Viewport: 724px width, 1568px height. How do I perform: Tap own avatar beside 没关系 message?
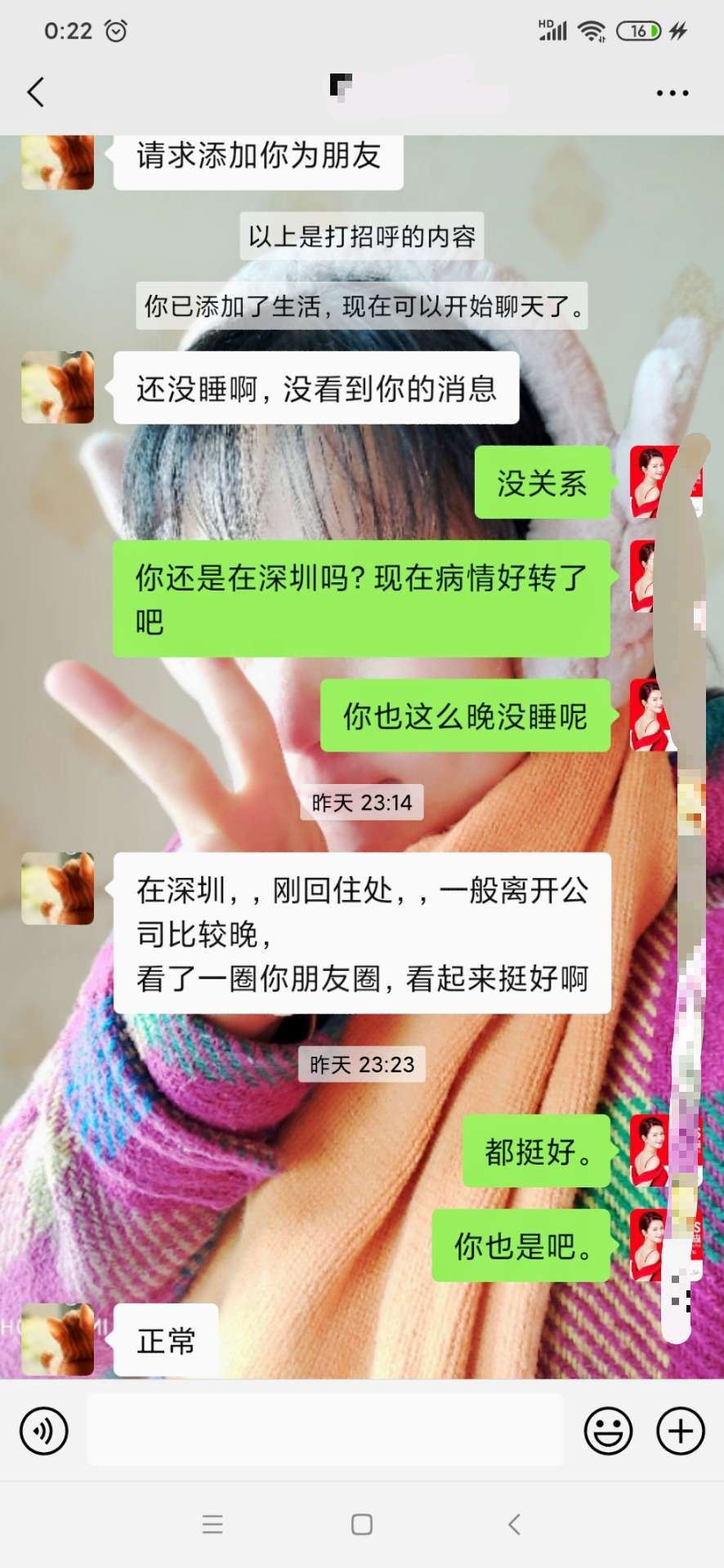pos(652,482)
